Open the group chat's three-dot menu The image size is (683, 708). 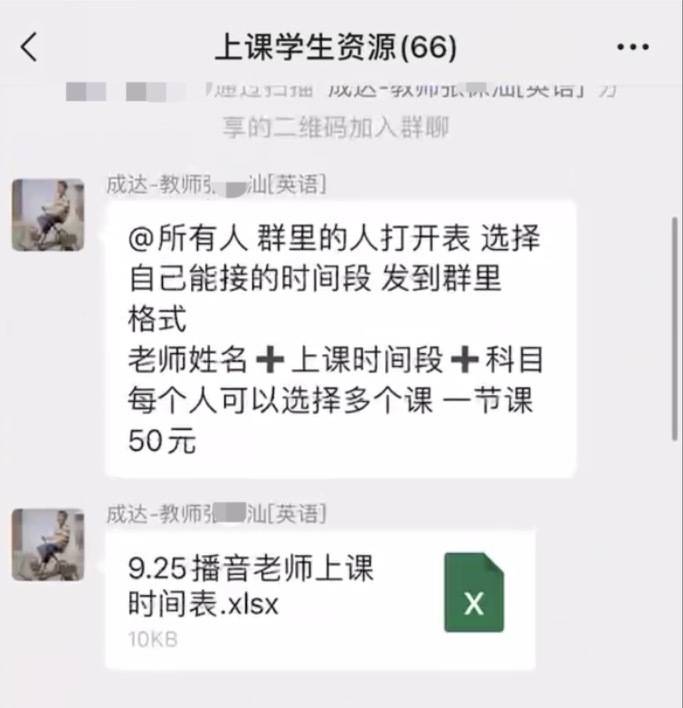(x=633, y=47)
